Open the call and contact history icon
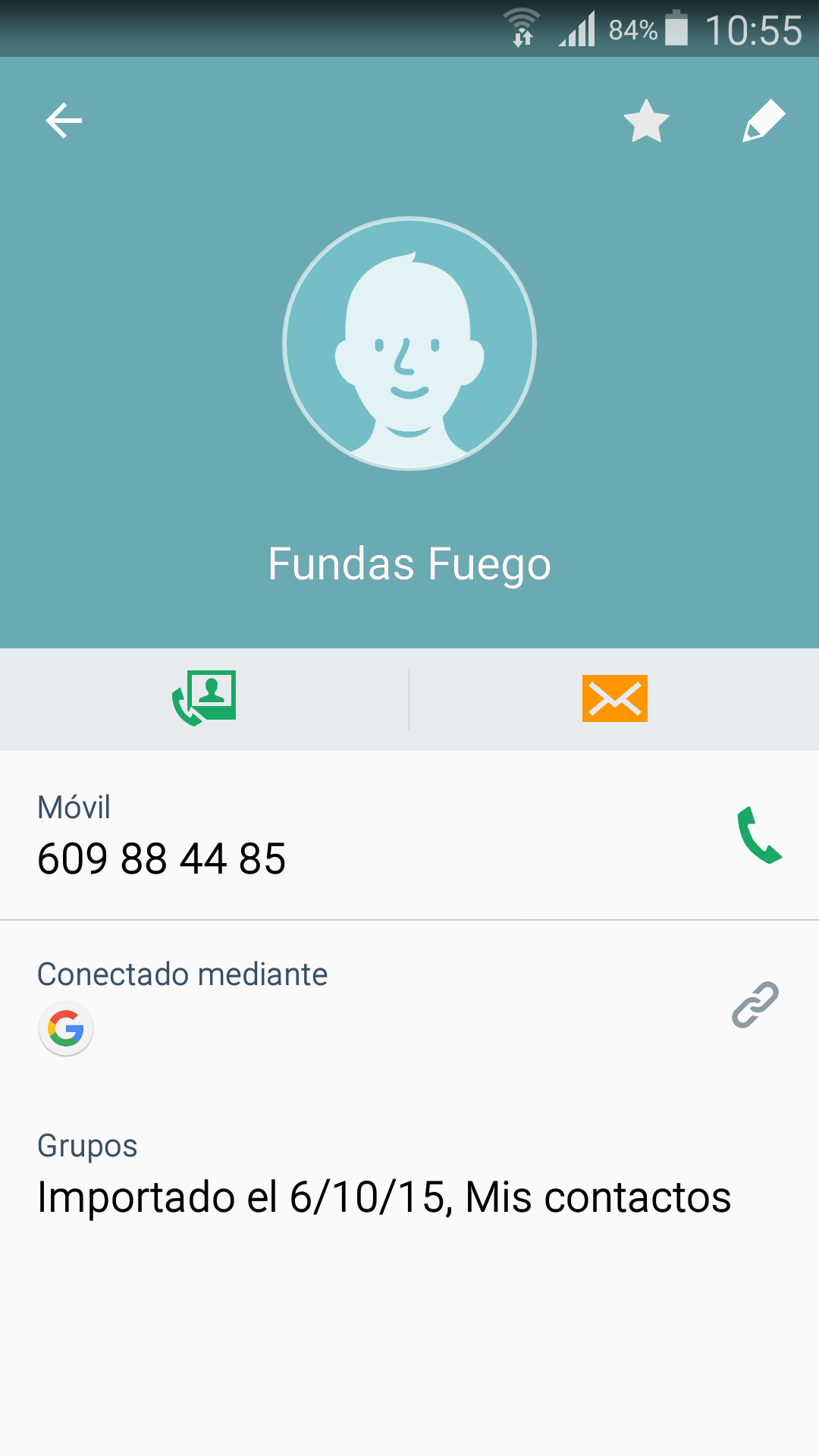Screen dimensions: 819x1456 204,698
